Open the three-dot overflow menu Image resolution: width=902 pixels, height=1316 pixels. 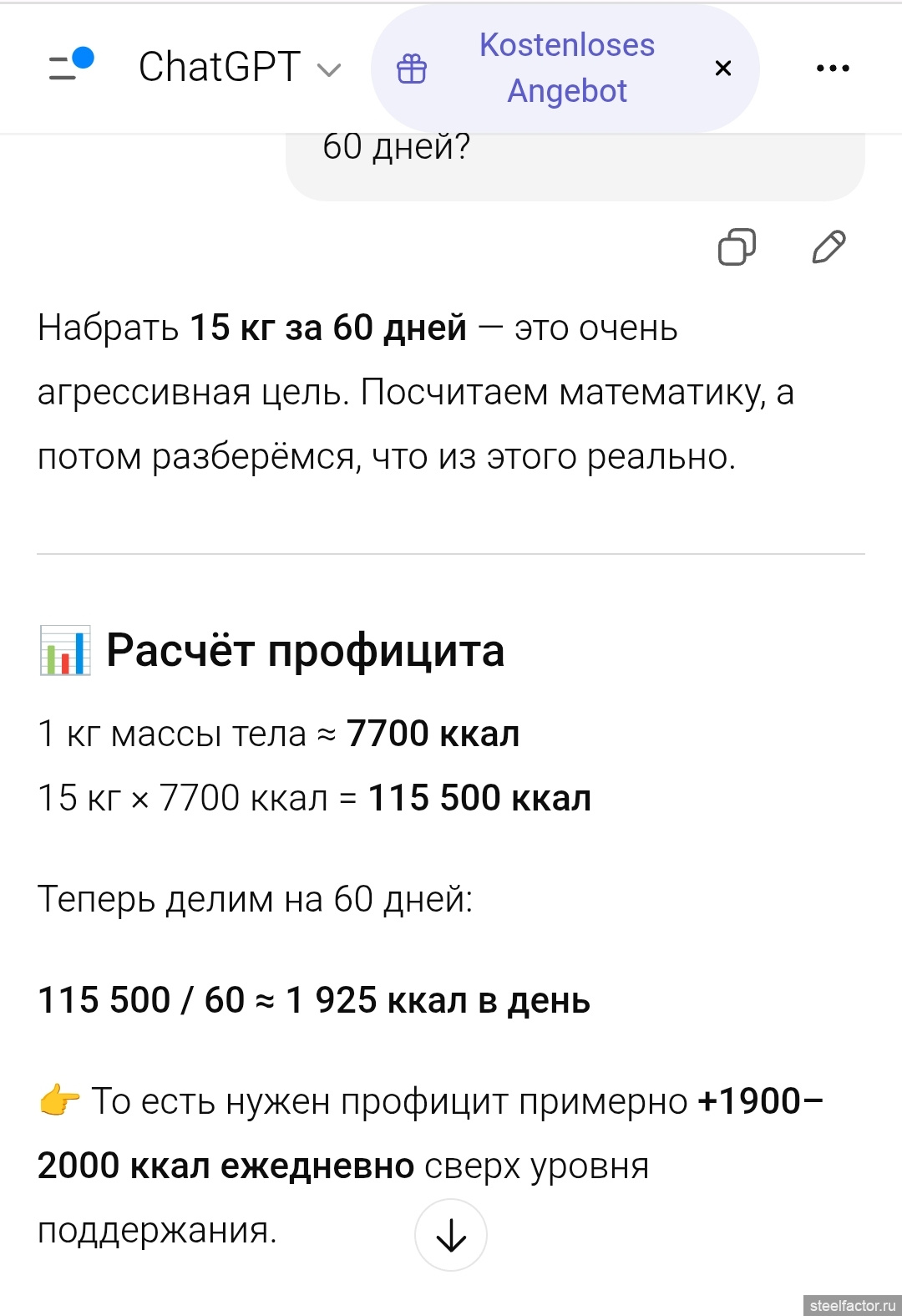[x=832, y=69]
